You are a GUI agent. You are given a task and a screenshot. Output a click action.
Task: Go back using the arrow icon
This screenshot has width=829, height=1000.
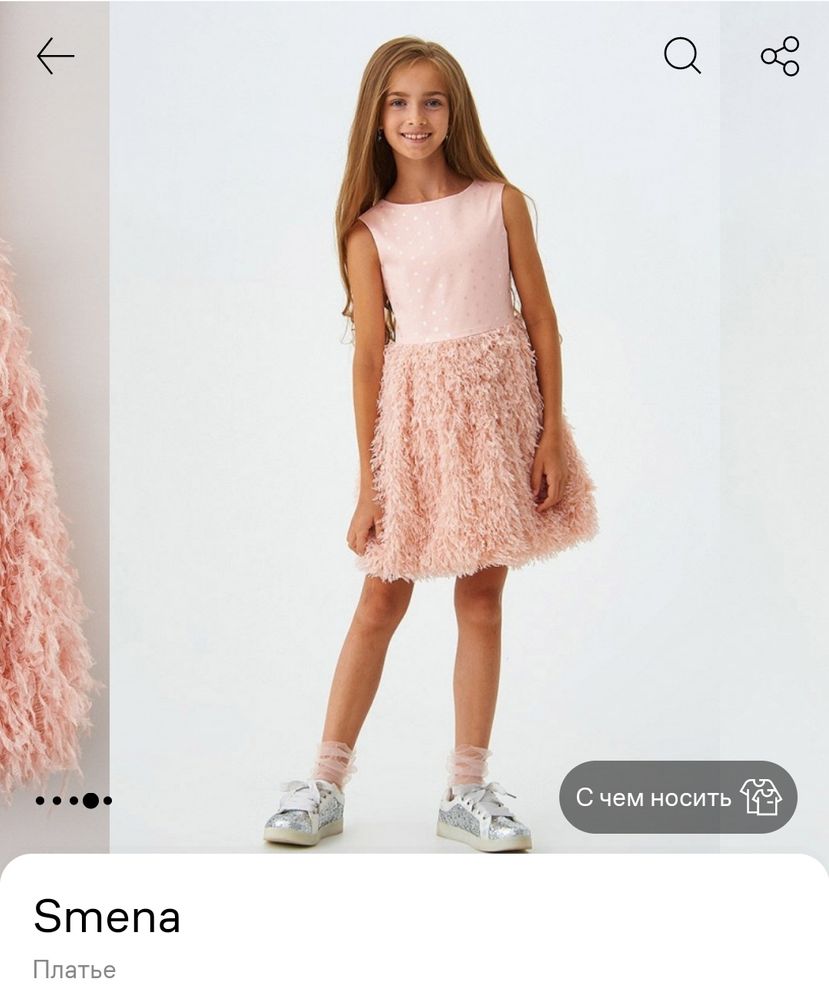[55, 56]
